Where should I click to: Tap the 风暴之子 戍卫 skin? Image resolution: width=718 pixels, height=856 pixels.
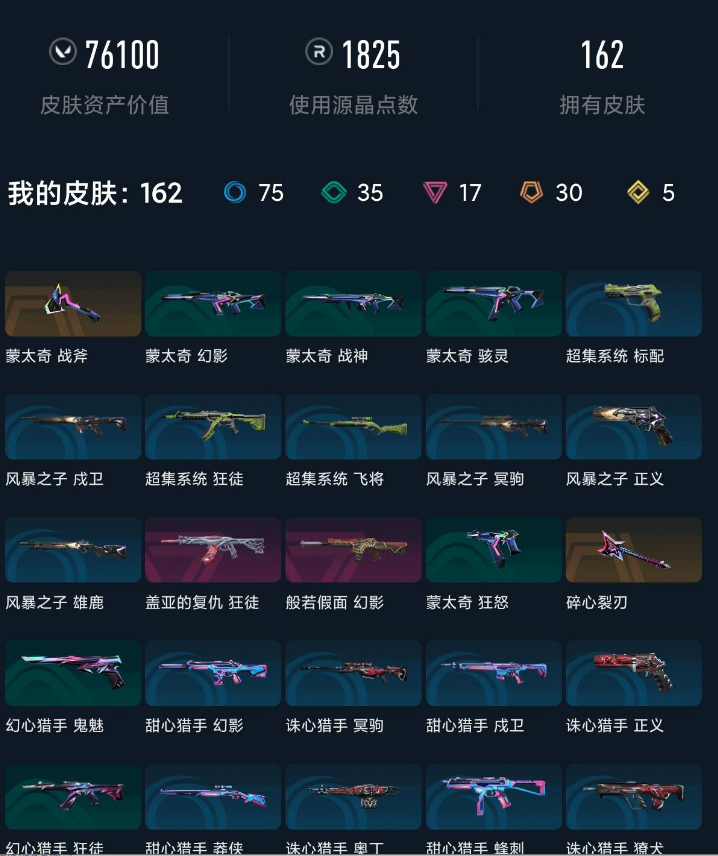coord(73,426)
